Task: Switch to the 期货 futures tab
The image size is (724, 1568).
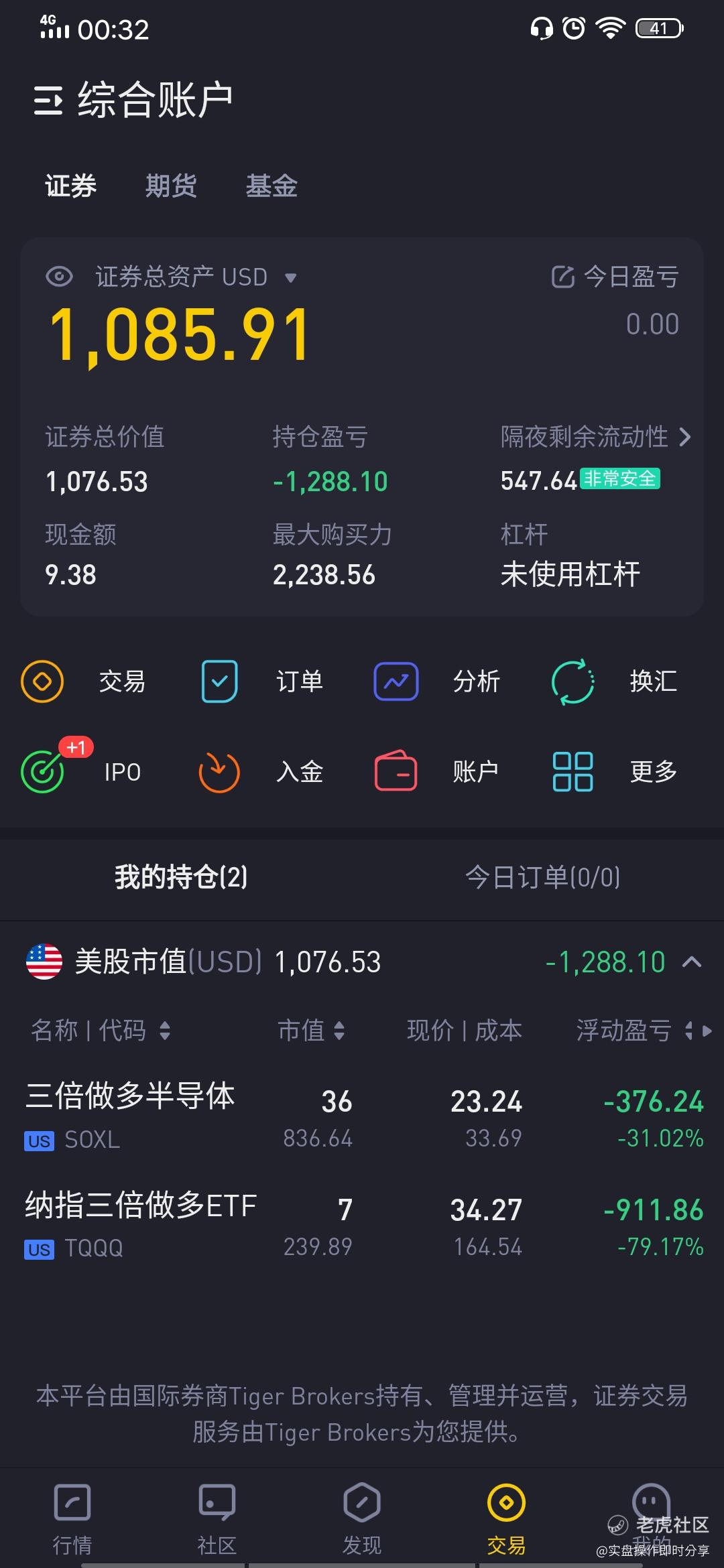Action: coord(170,186)
